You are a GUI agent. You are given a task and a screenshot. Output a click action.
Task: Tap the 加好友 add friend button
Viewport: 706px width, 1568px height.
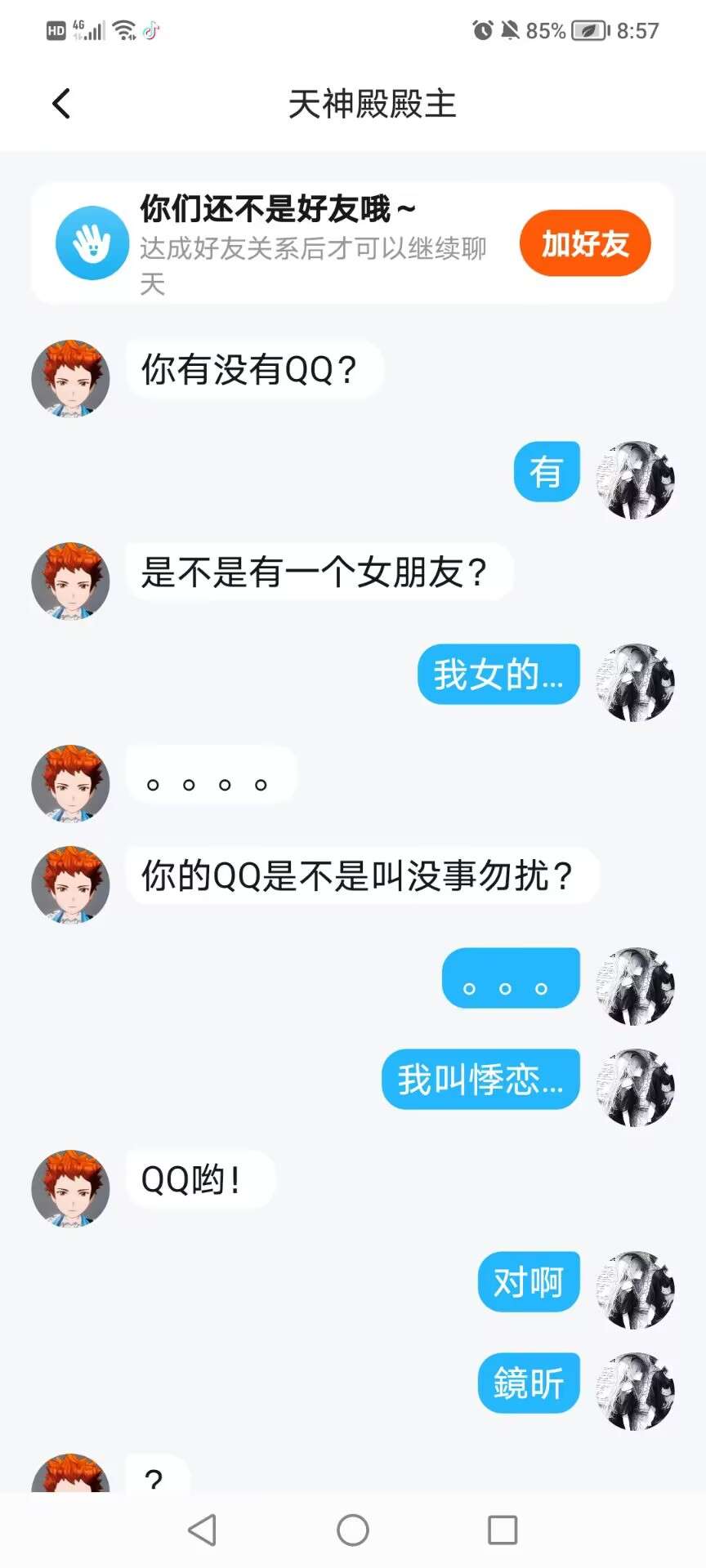[x=584, y=243]
